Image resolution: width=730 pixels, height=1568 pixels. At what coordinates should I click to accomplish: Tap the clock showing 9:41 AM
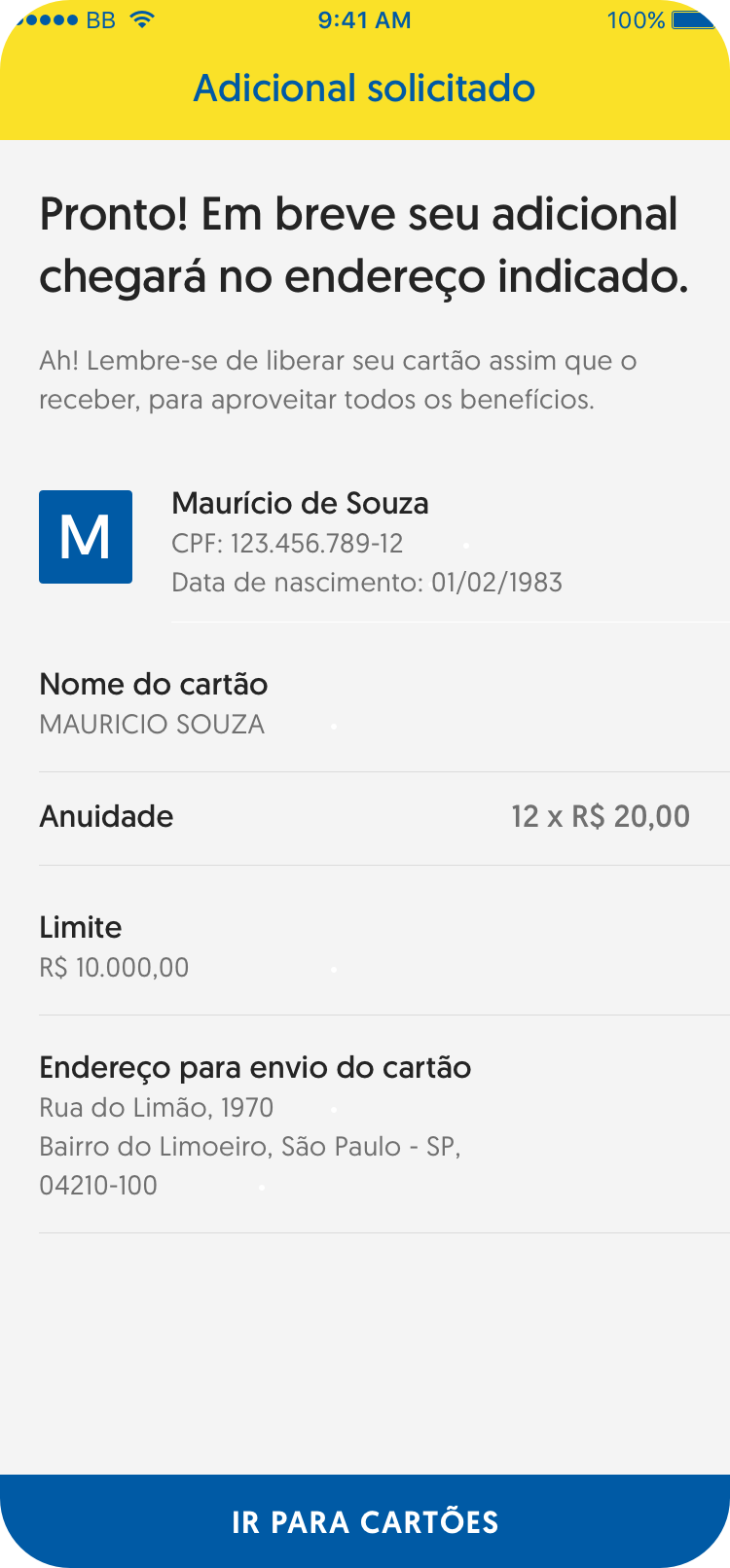(364, 19)
